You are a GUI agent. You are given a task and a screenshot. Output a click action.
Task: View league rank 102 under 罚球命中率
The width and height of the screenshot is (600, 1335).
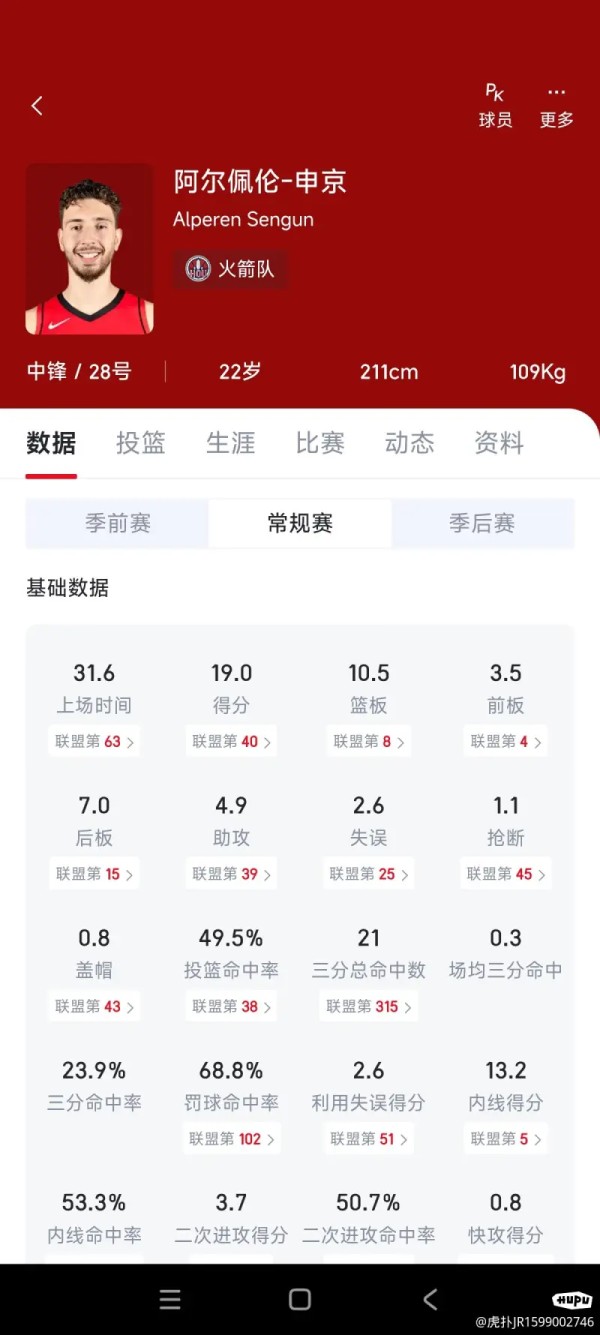coord(231,1138)
